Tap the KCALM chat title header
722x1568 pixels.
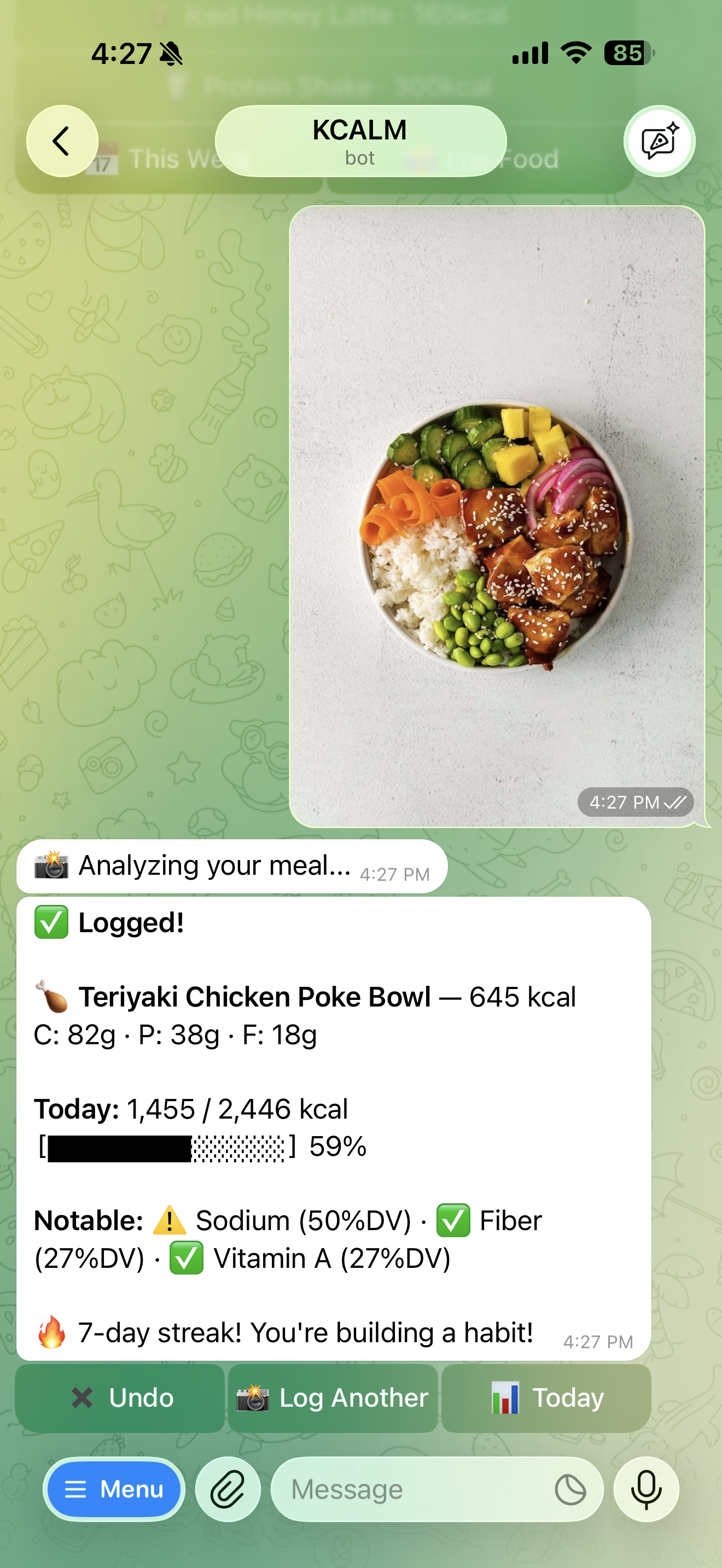click(360, 141)
